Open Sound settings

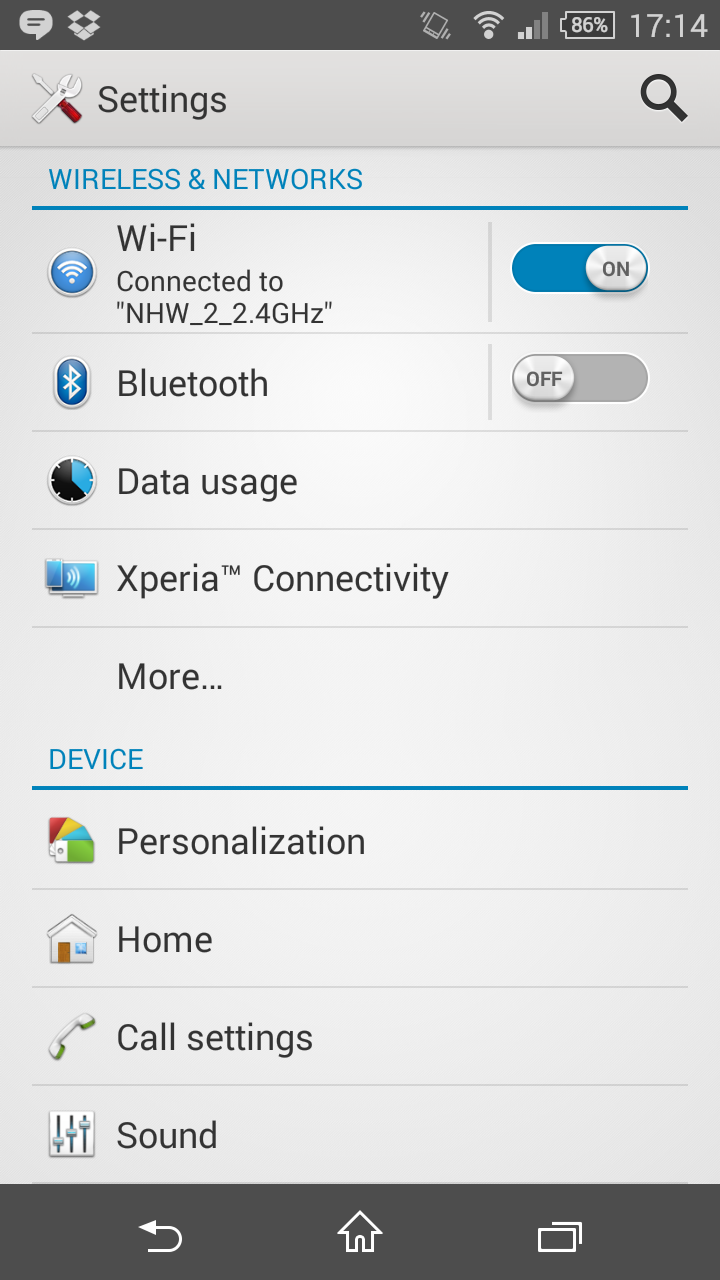tap(300, 1135)
